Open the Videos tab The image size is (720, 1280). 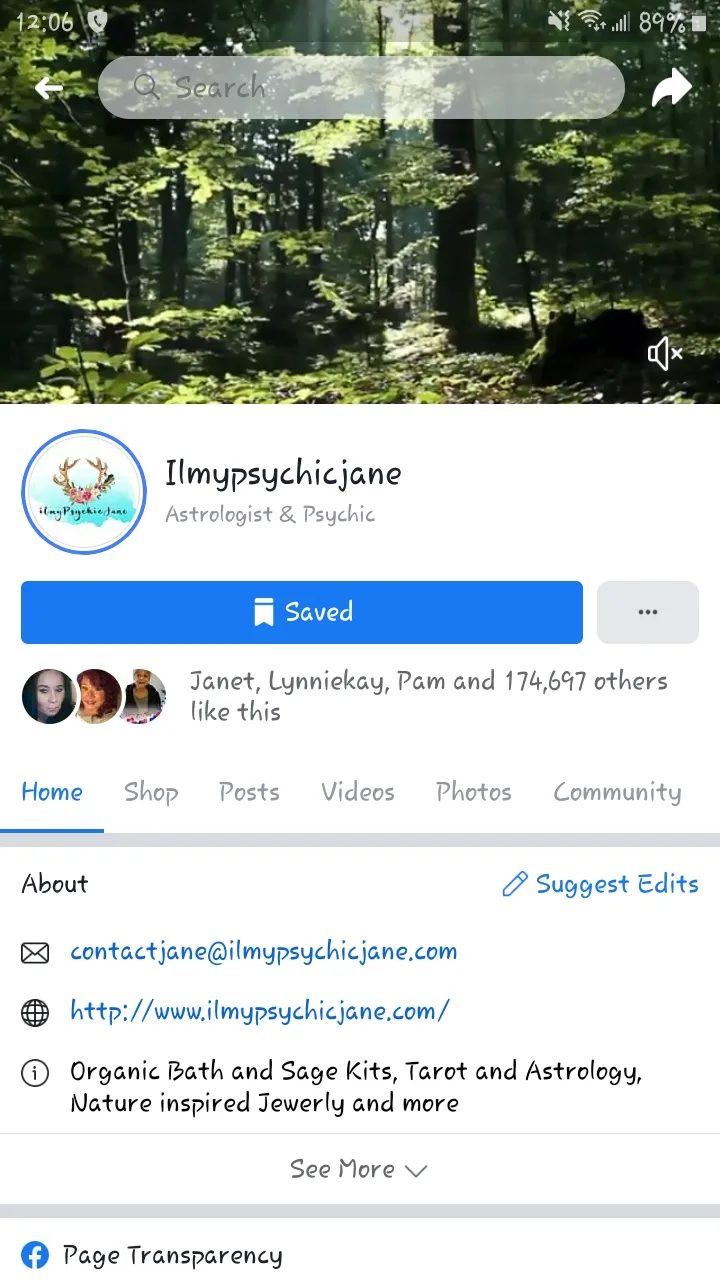coord(358,792)
